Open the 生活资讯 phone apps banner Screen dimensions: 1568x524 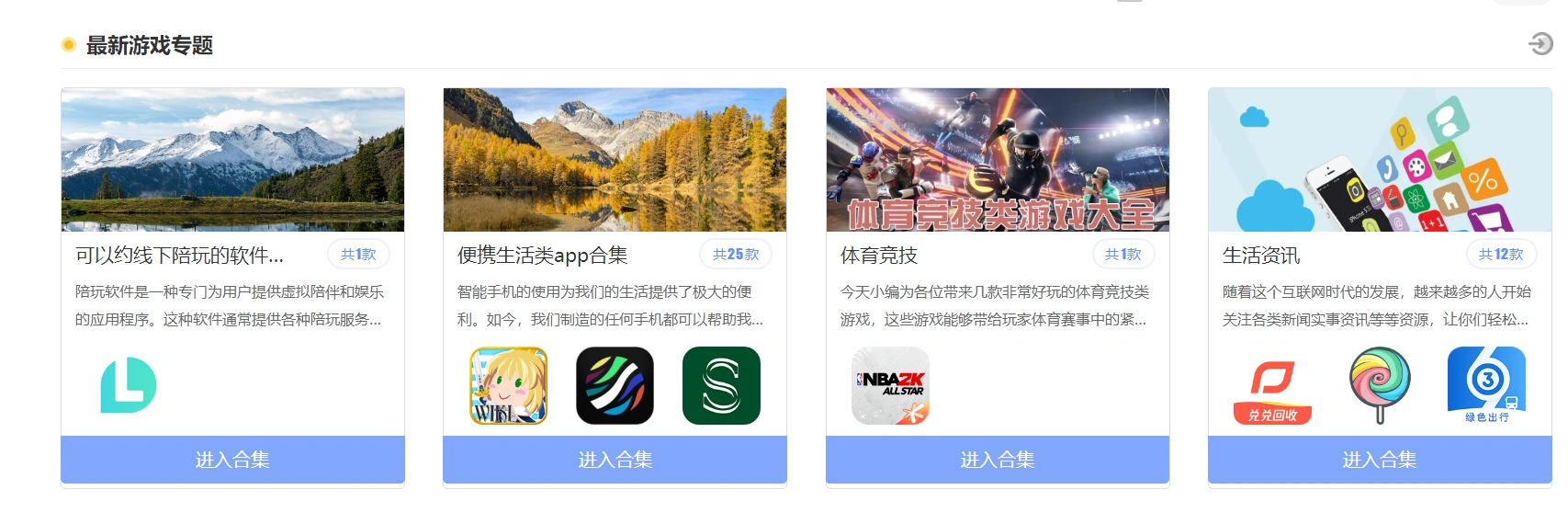1380,159
